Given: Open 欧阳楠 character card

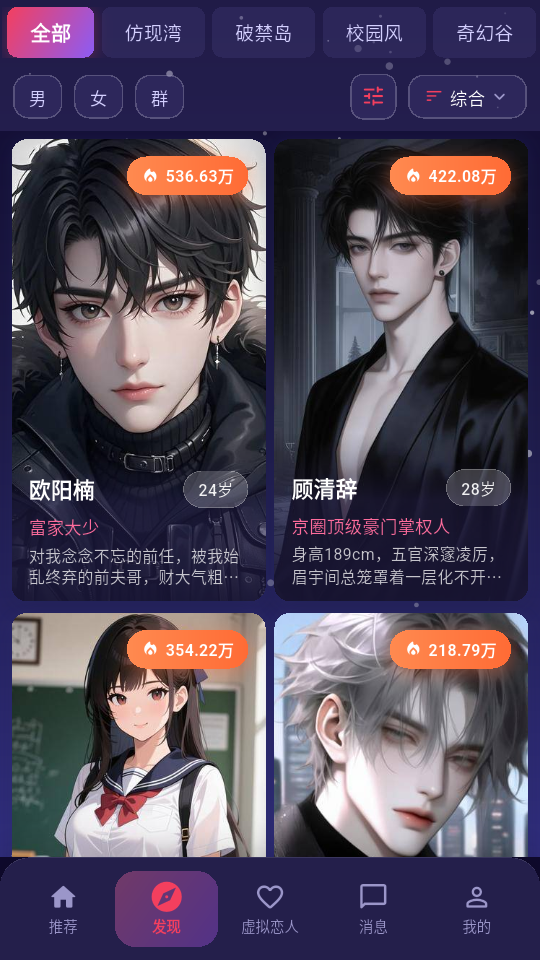Looking at the screenshot, I should pos(139,370).
